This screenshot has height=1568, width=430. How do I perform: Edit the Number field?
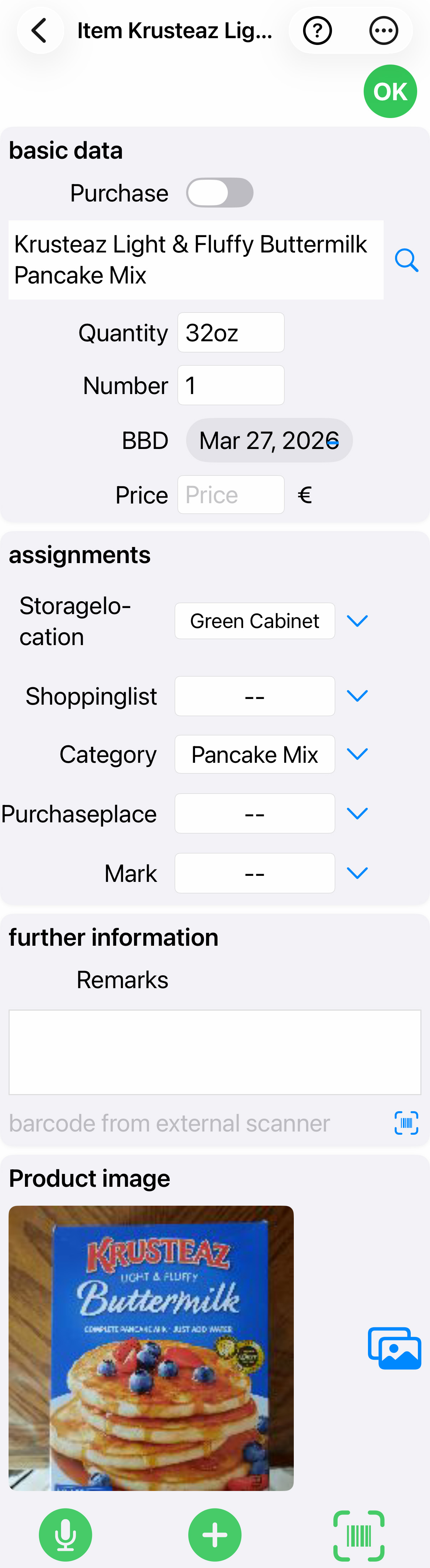[230, 385]
